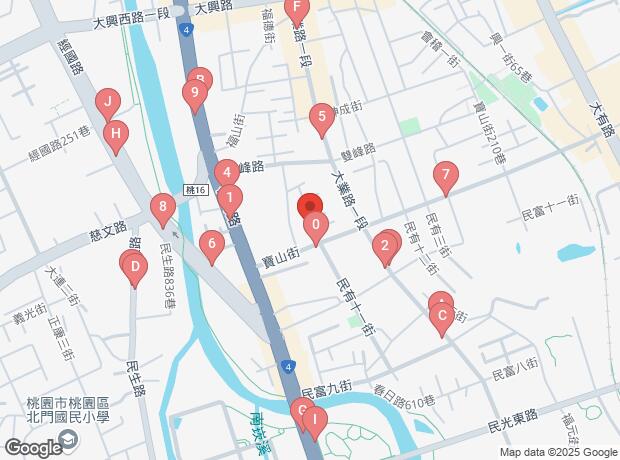Tap map marker 5
The height and width of the screenshot is (460, 620).
(x=320, y=118)
